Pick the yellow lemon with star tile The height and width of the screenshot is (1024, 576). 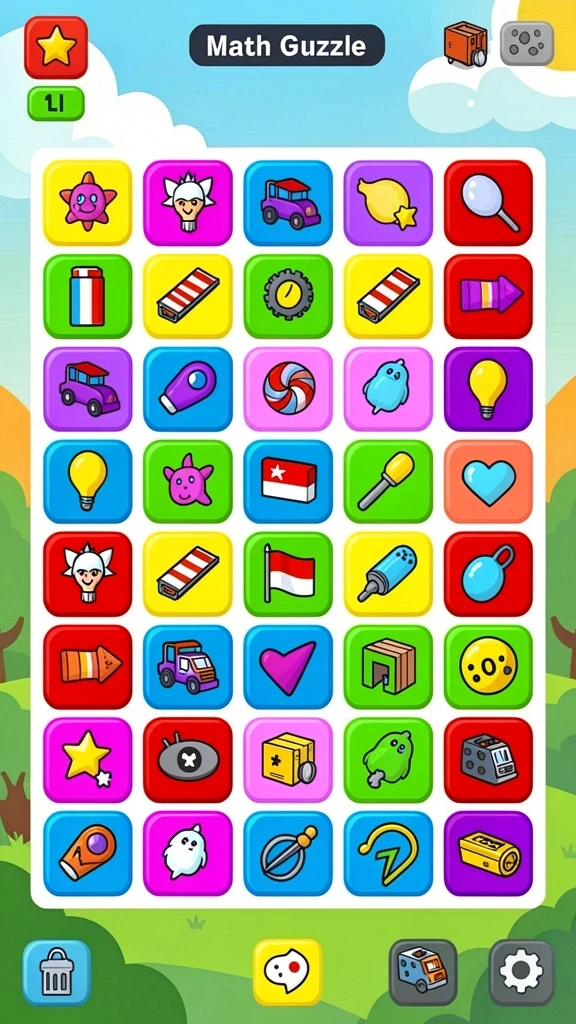[388, 203]
